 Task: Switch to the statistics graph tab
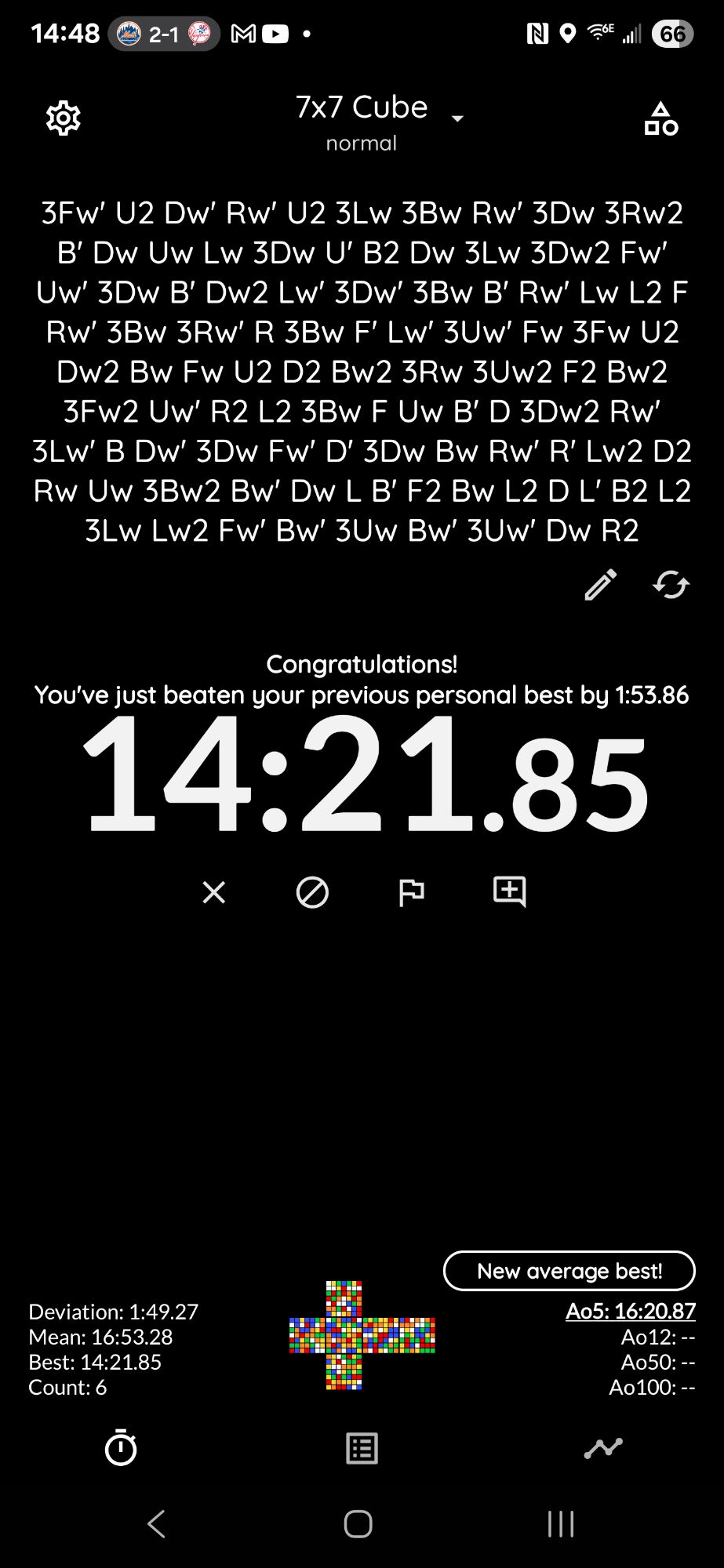pyautogui.click(x=603, y=1448)
